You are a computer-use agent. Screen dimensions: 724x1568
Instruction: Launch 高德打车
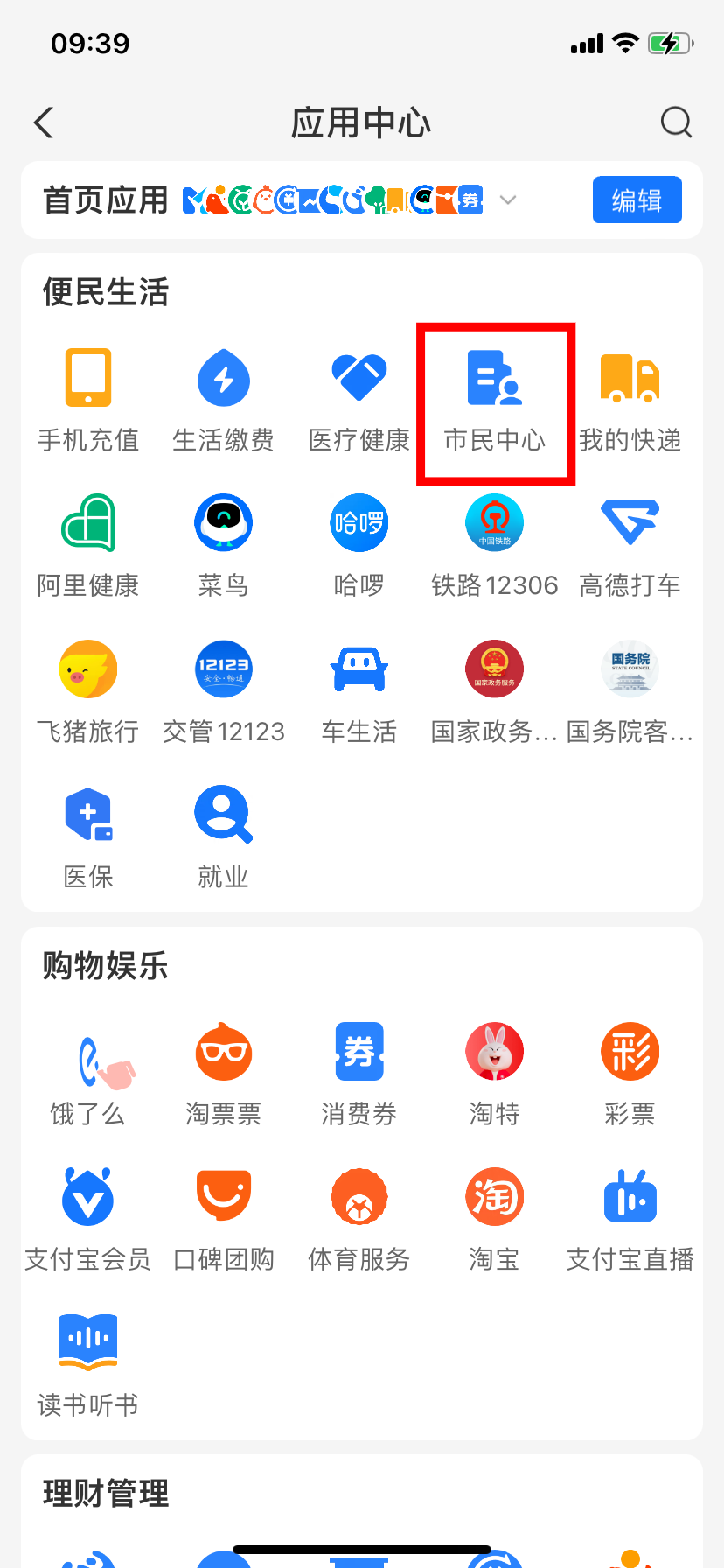pyautogui.click(x=630, y=544)
